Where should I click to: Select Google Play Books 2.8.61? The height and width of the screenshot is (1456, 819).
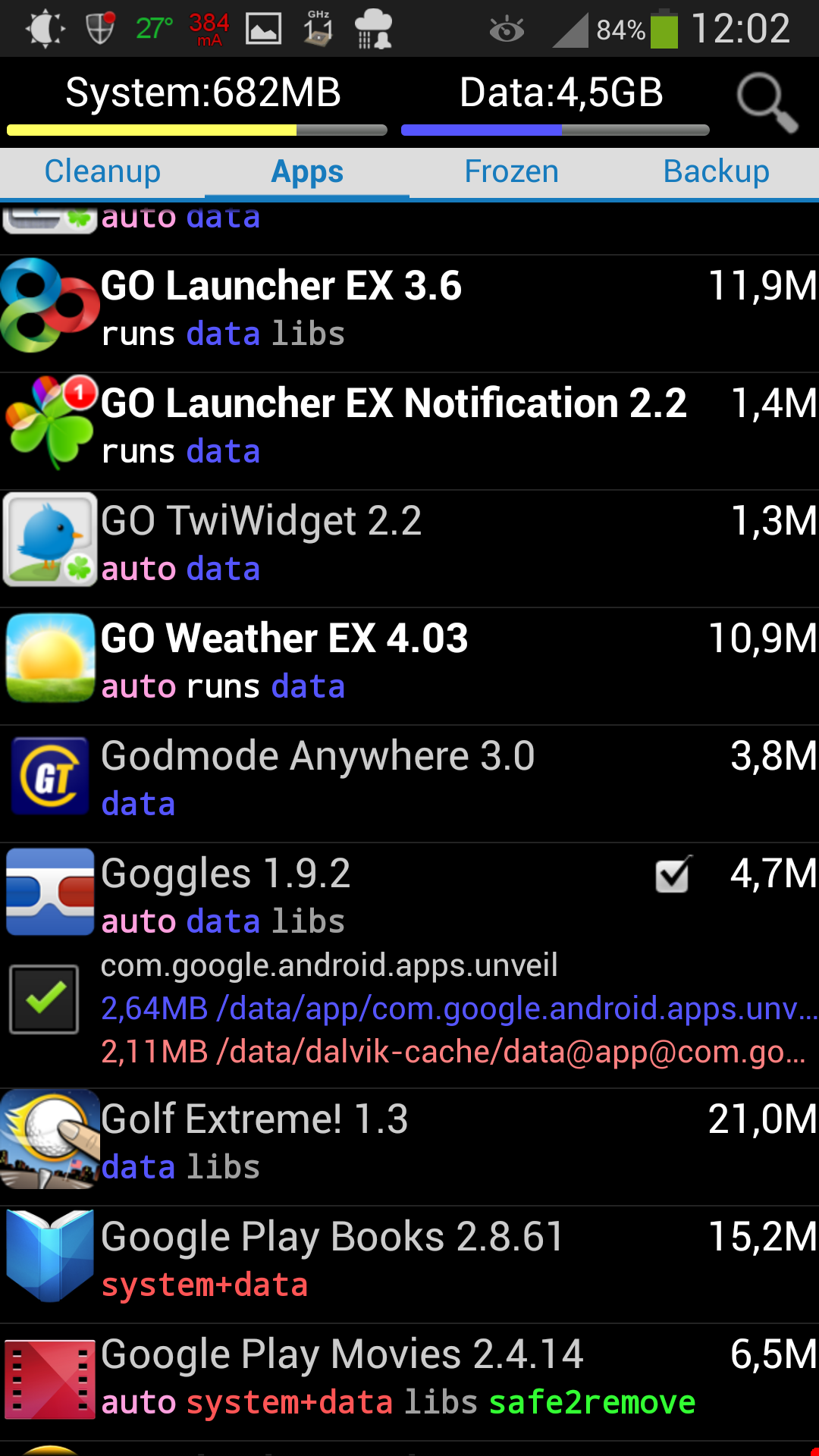[x=409, y=1264]
